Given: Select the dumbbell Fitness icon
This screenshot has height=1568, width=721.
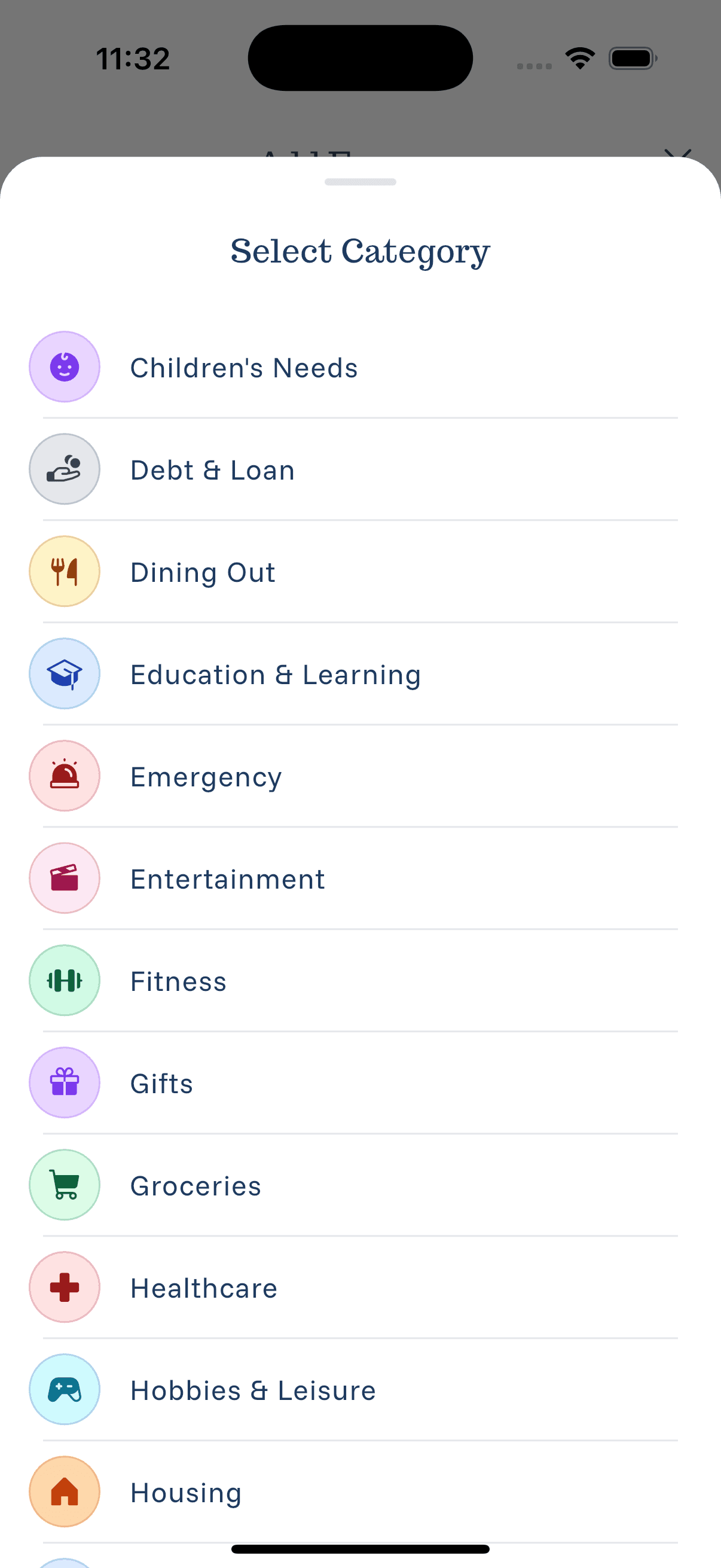Looking at the screenshot, I should pos(65,981).
